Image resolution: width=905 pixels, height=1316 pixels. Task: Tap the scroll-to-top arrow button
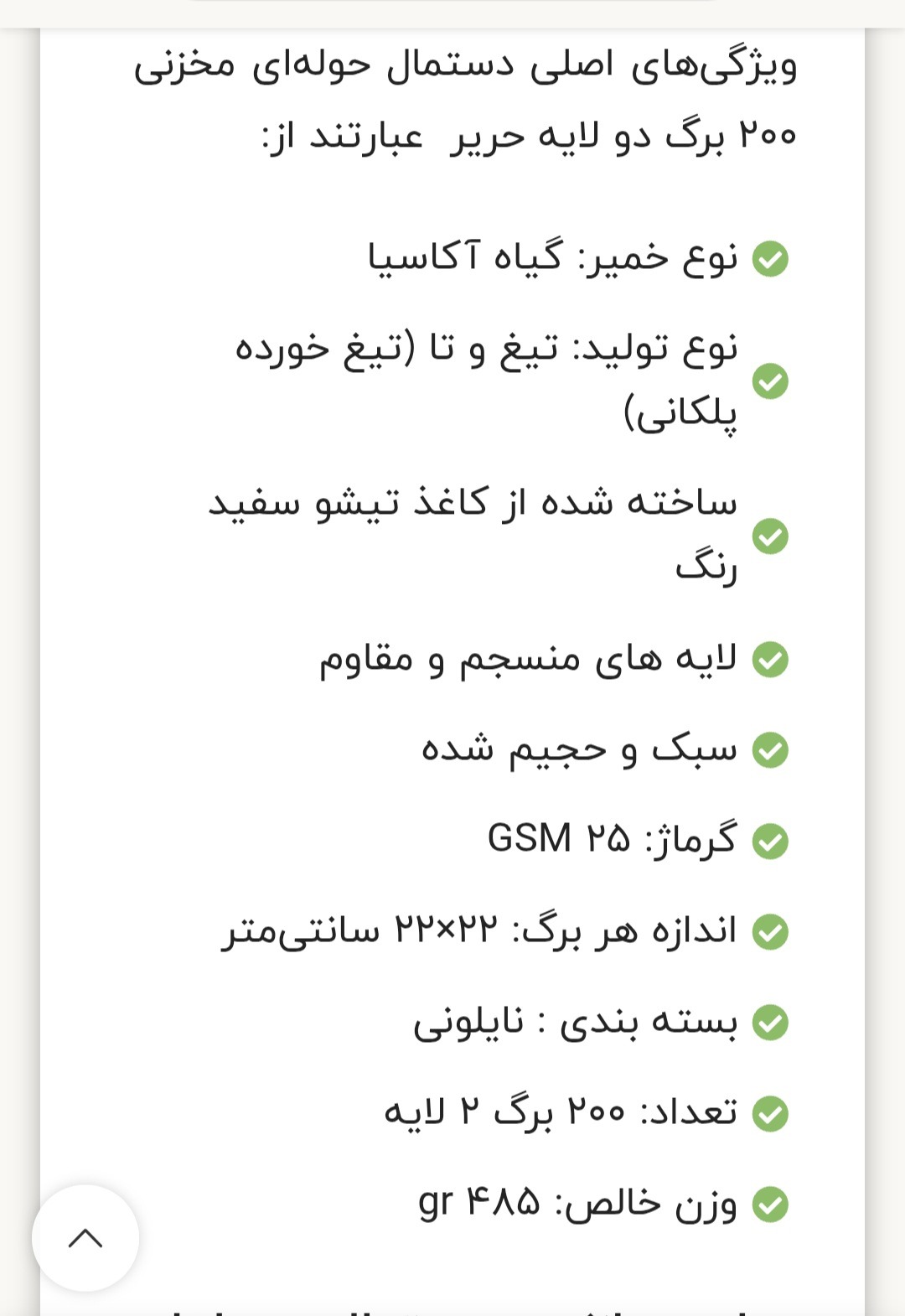point(85,1238)
